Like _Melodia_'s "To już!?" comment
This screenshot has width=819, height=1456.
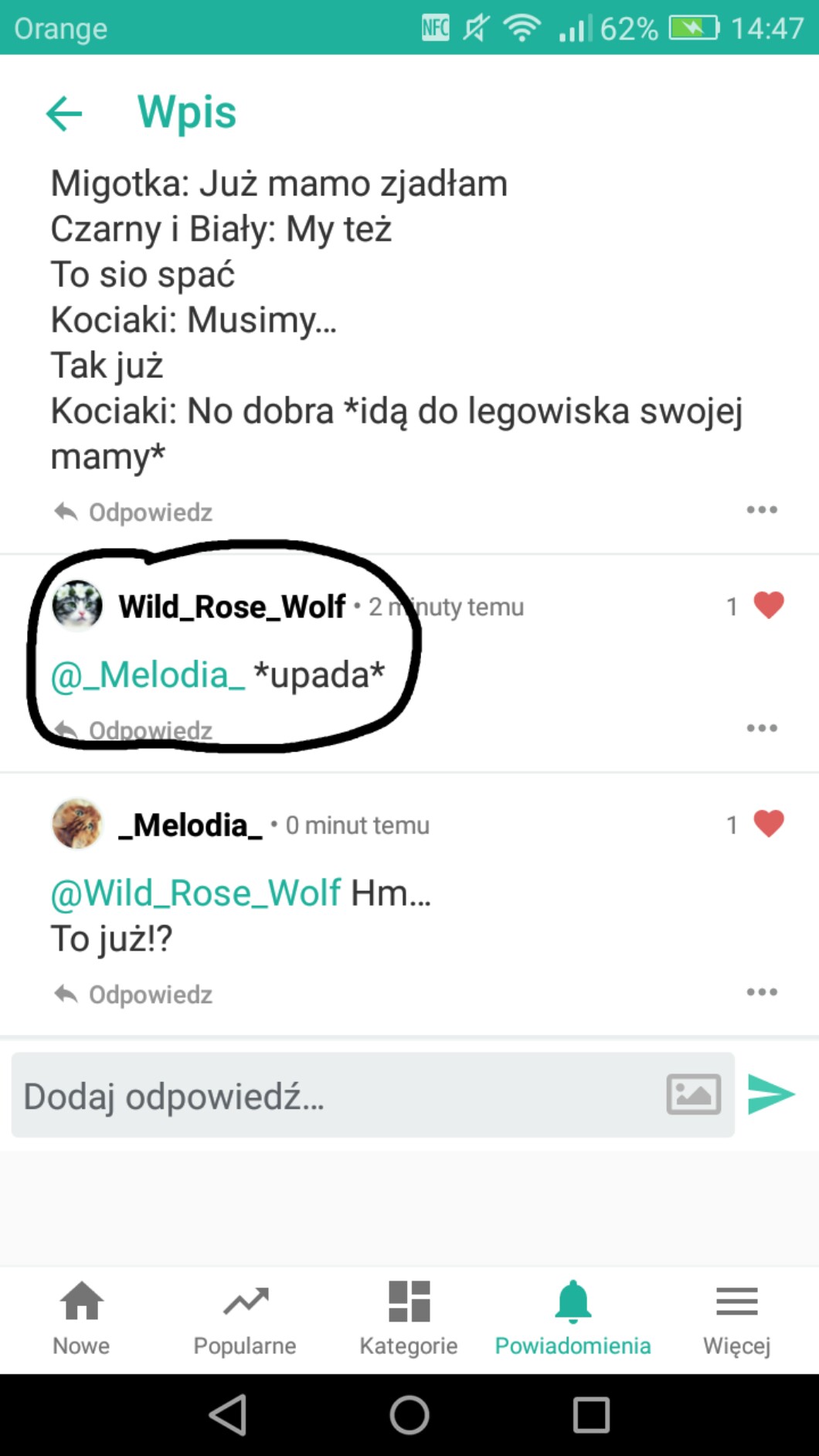pyautogui.click(x=768, y=824)
